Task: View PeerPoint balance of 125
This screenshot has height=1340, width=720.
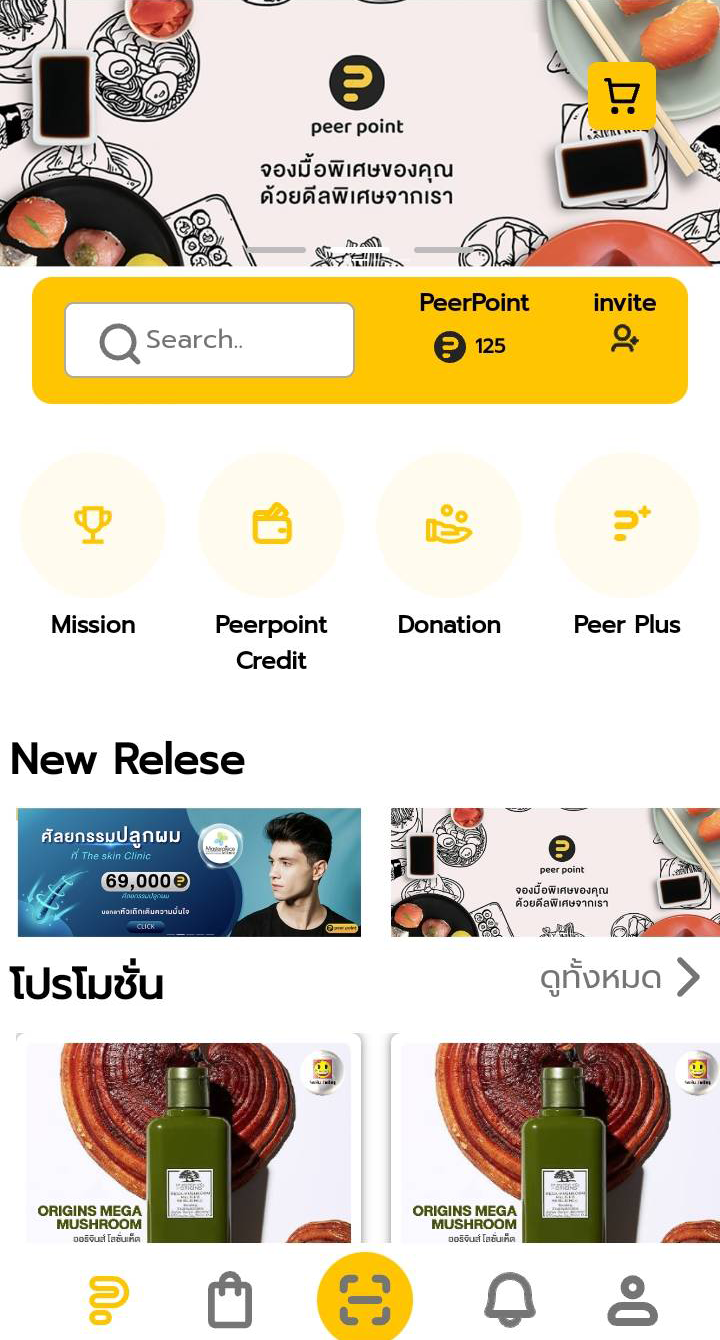Action: point(472,346)
